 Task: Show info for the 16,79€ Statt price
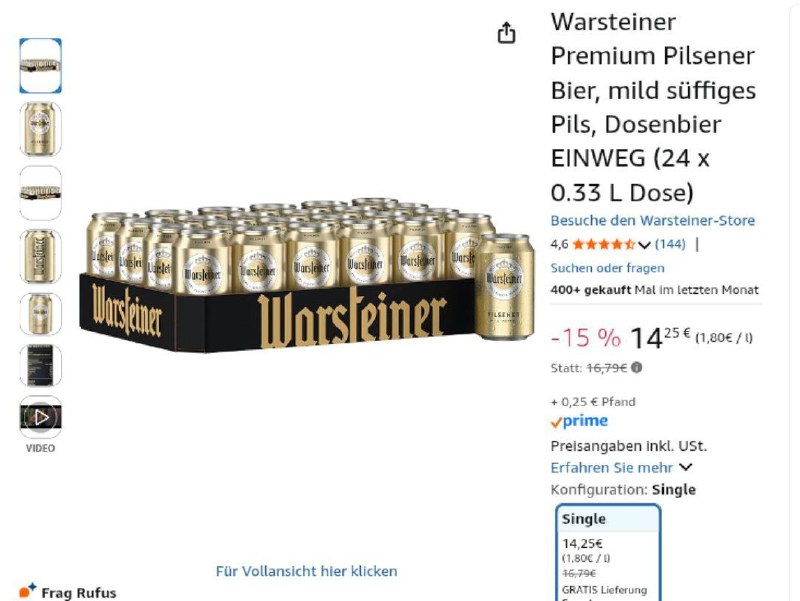(637, 367)
